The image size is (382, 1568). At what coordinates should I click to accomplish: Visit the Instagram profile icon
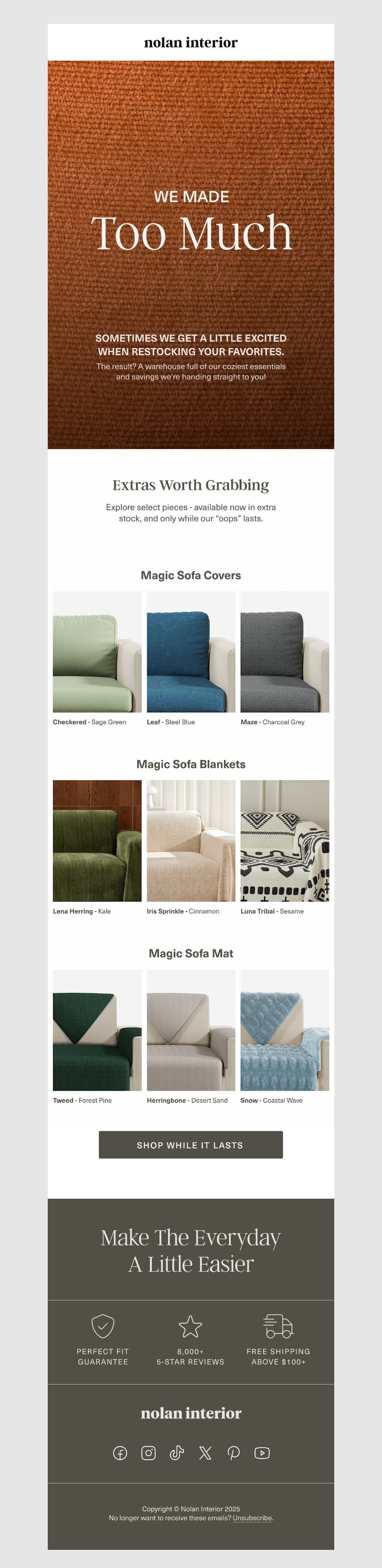click(149, 1453)
